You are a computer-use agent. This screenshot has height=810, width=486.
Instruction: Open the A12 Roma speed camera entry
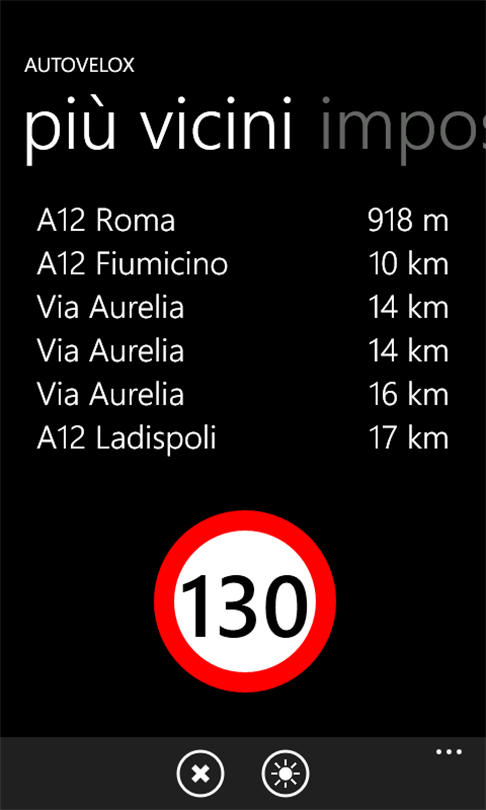point(243,221)
